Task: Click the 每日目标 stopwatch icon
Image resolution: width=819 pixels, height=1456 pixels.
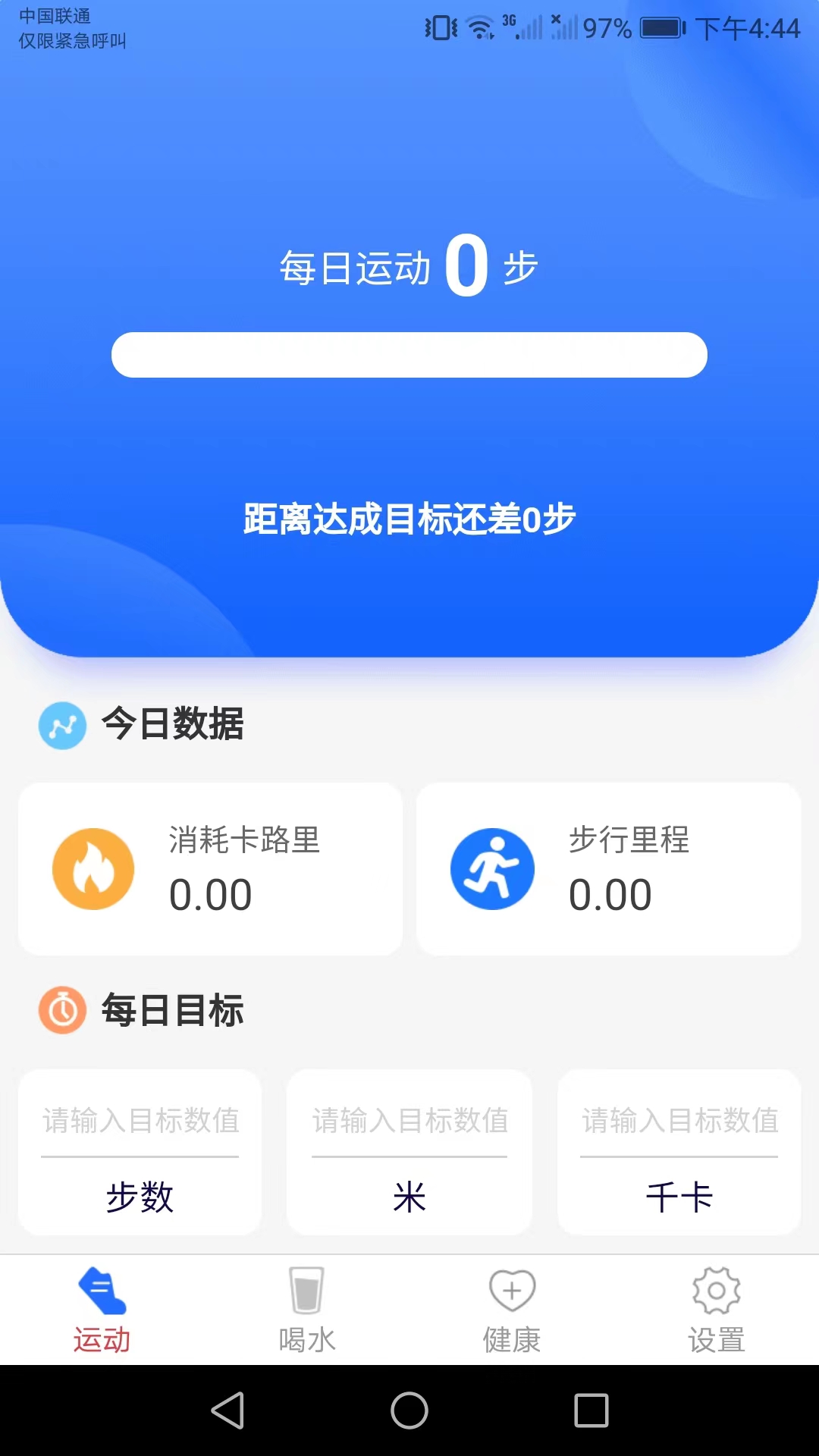Action: point(63,1010)
